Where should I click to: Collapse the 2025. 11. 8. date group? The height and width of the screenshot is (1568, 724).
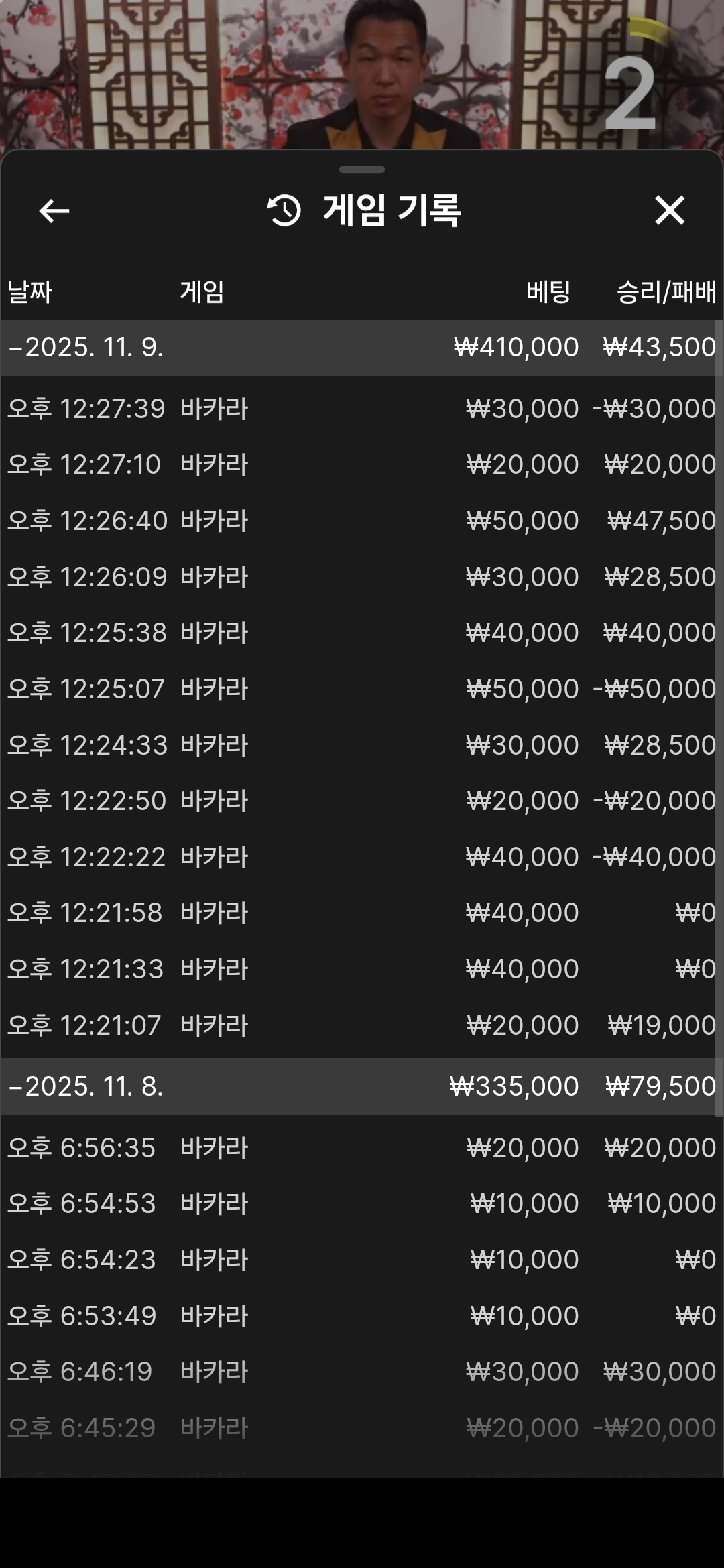[x=87, y=1086]
